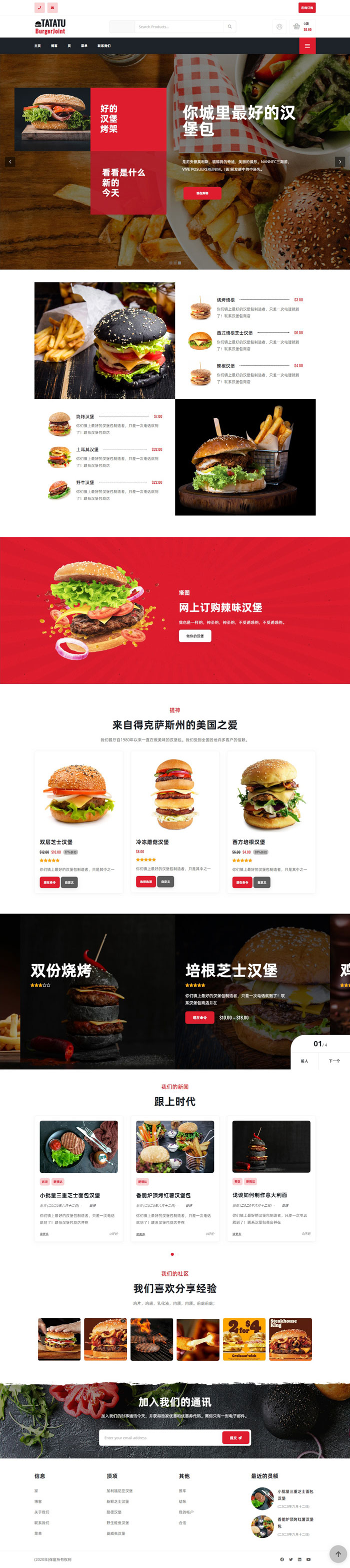Tap 现在命令 under 双层芝士汉堡
The height and width of the screenshot is (1568, 350).
coord(49,882)
